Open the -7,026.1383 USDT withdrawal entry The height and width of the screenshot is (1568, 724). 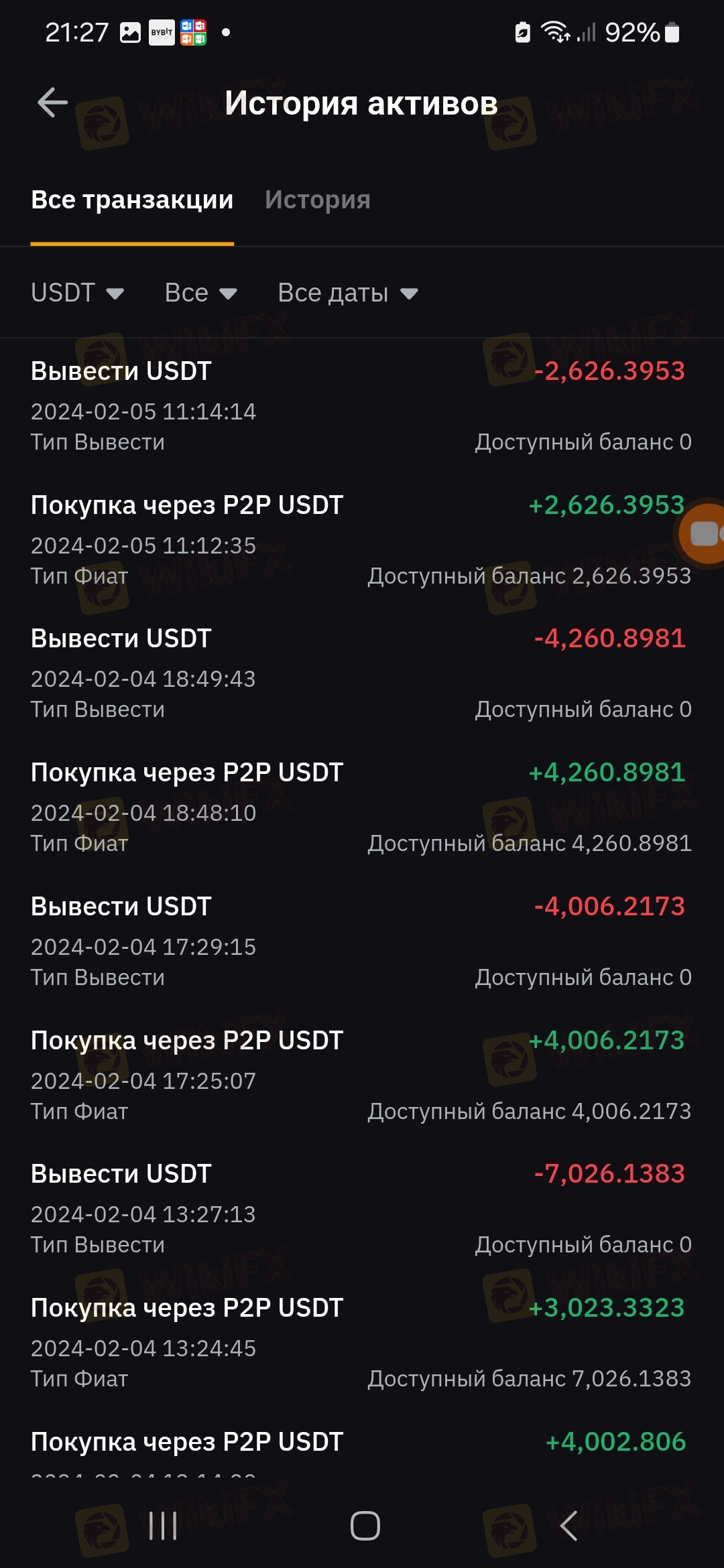[x=361, y=1208]
